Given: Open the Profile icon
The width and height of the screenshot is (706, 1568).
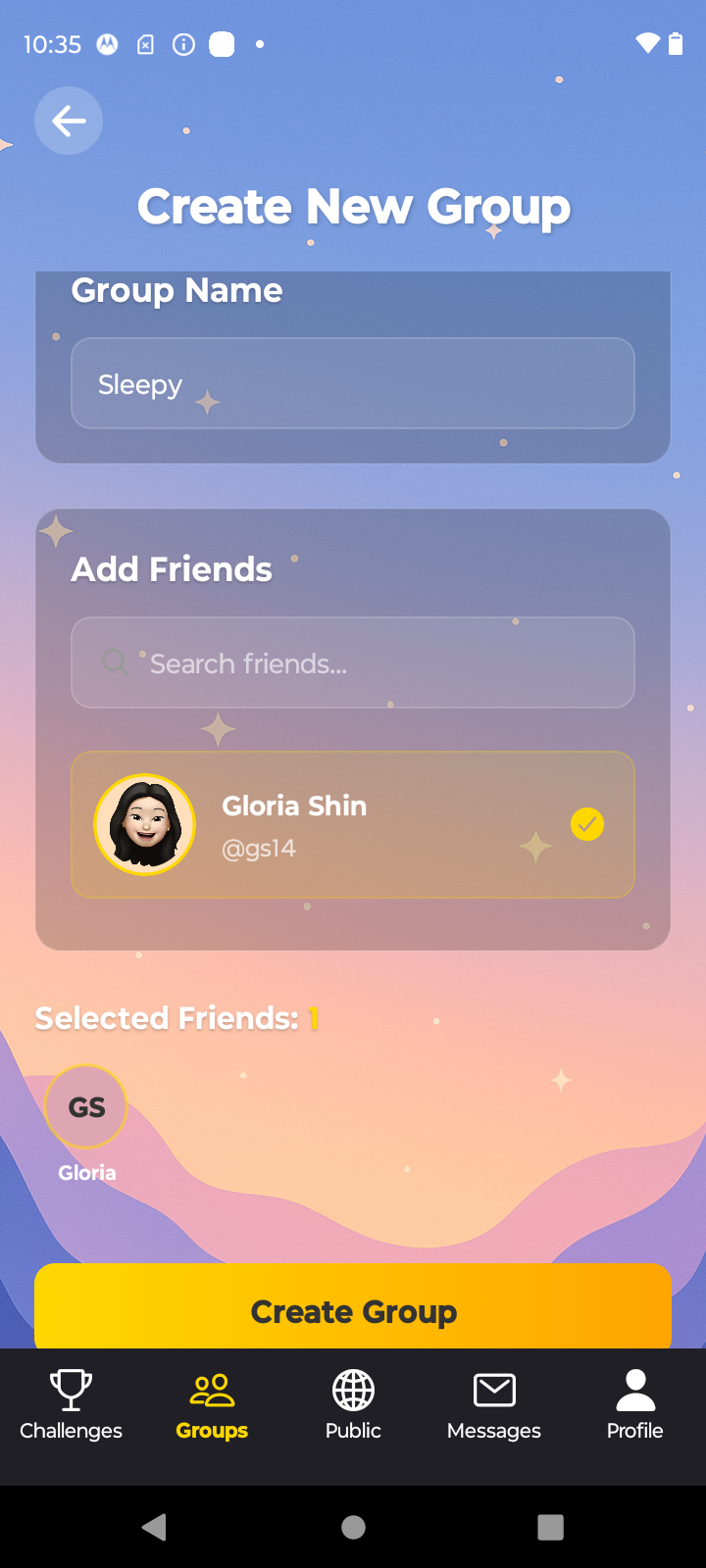Looking at the screenshot, I should point(634,1389).
